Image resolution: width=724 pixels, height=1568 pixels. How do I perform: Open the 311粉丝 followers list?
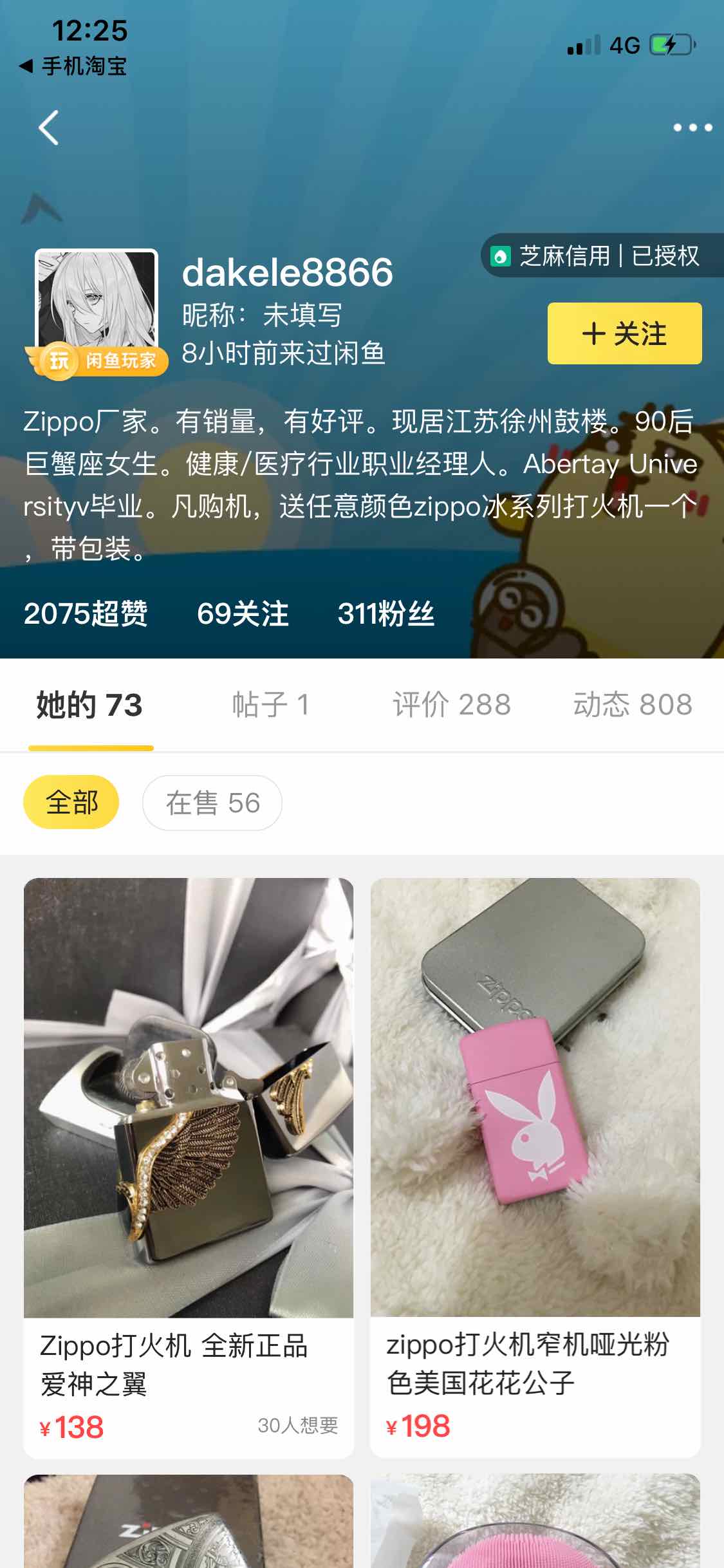tap(385, 613)
